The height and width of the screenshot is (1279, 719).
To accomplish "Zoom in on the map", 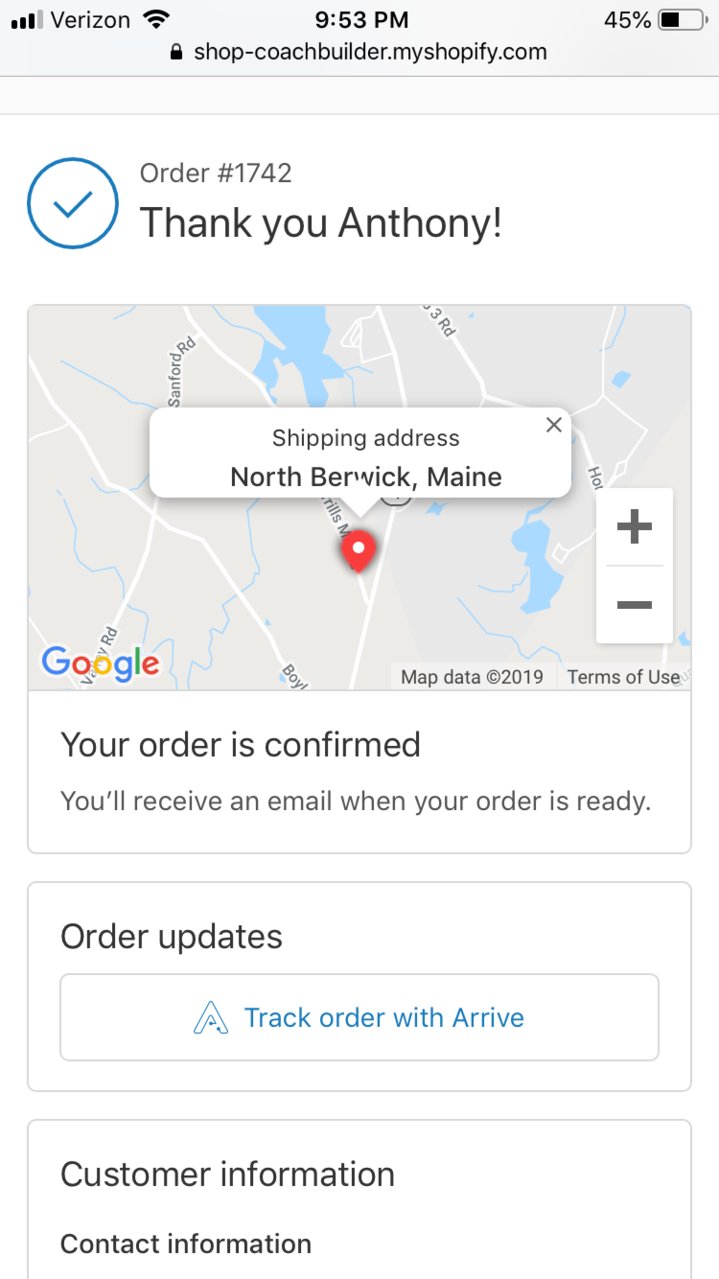I will point(634,527).
